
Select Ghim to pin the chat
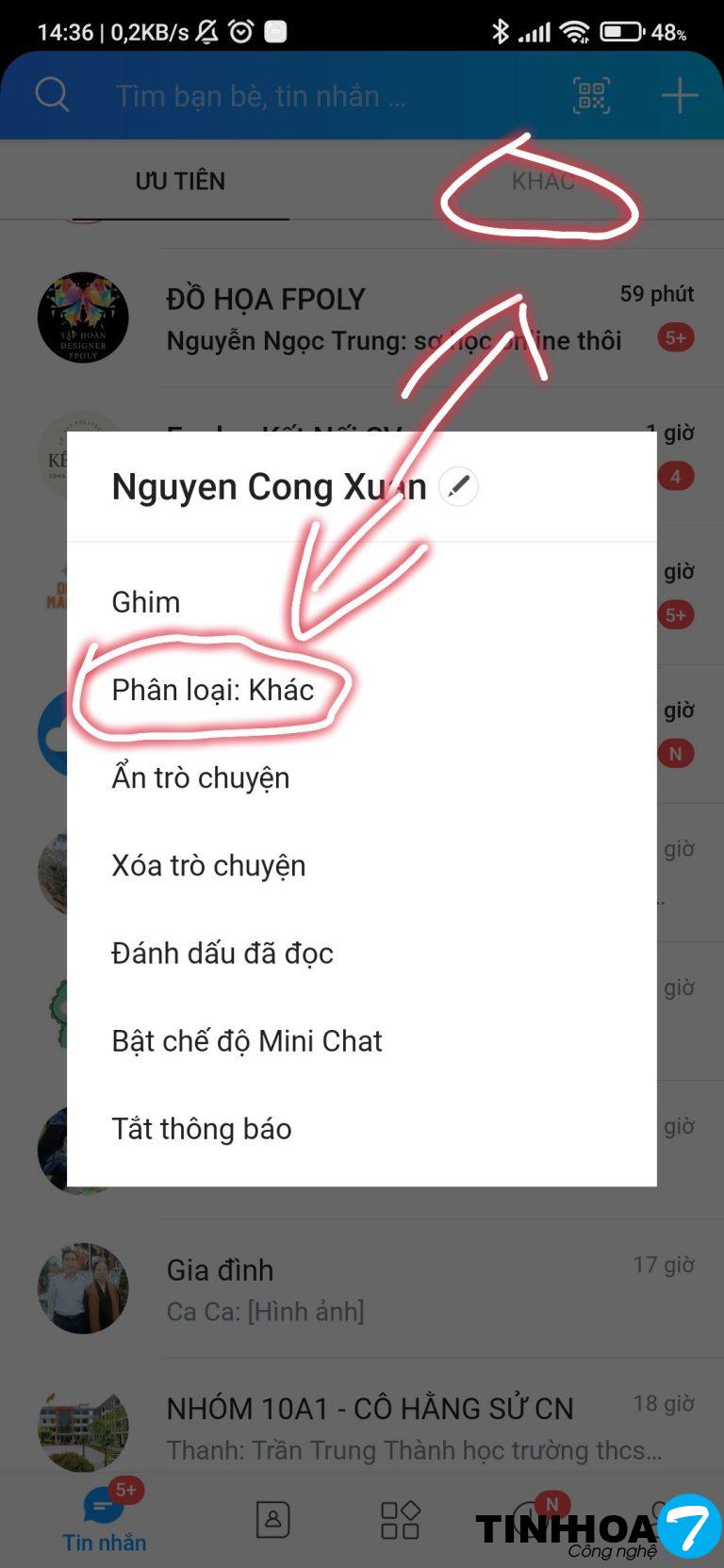pos(146,602)
